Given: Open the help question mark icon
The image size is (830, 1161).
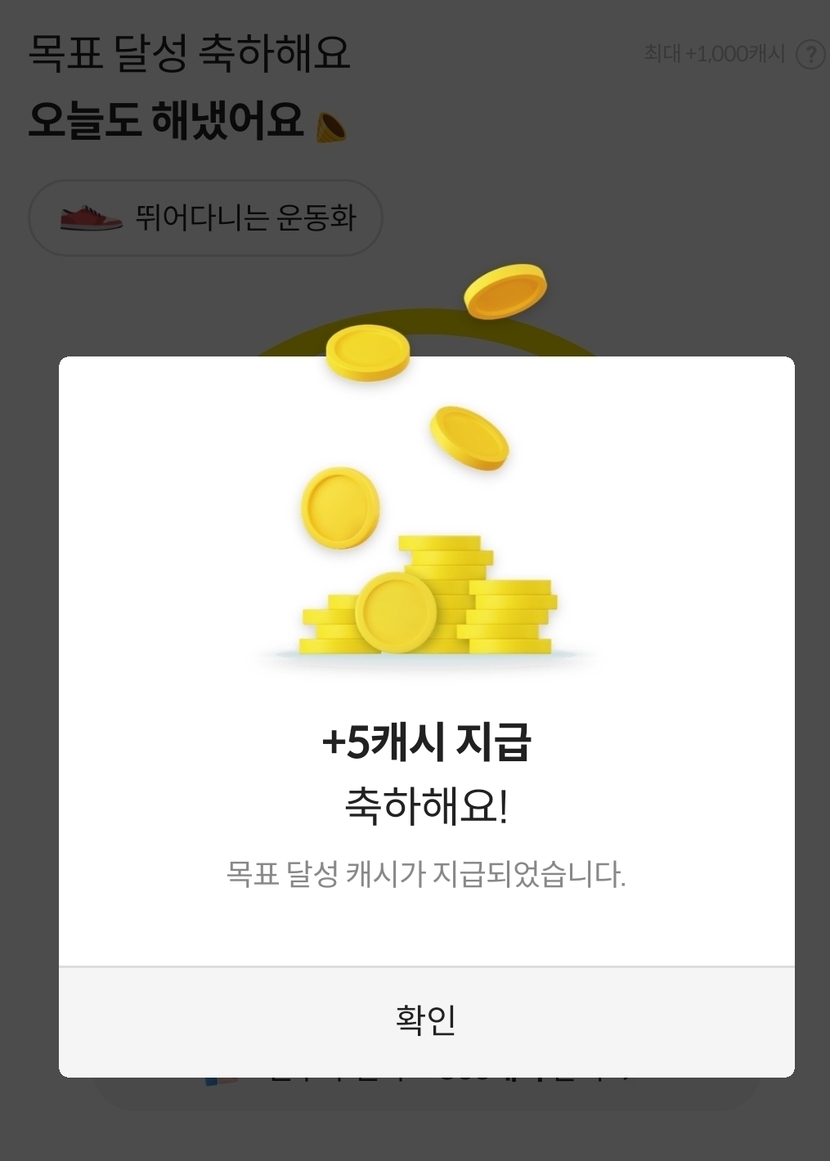Looking at the screenshot, I should 809,54.
